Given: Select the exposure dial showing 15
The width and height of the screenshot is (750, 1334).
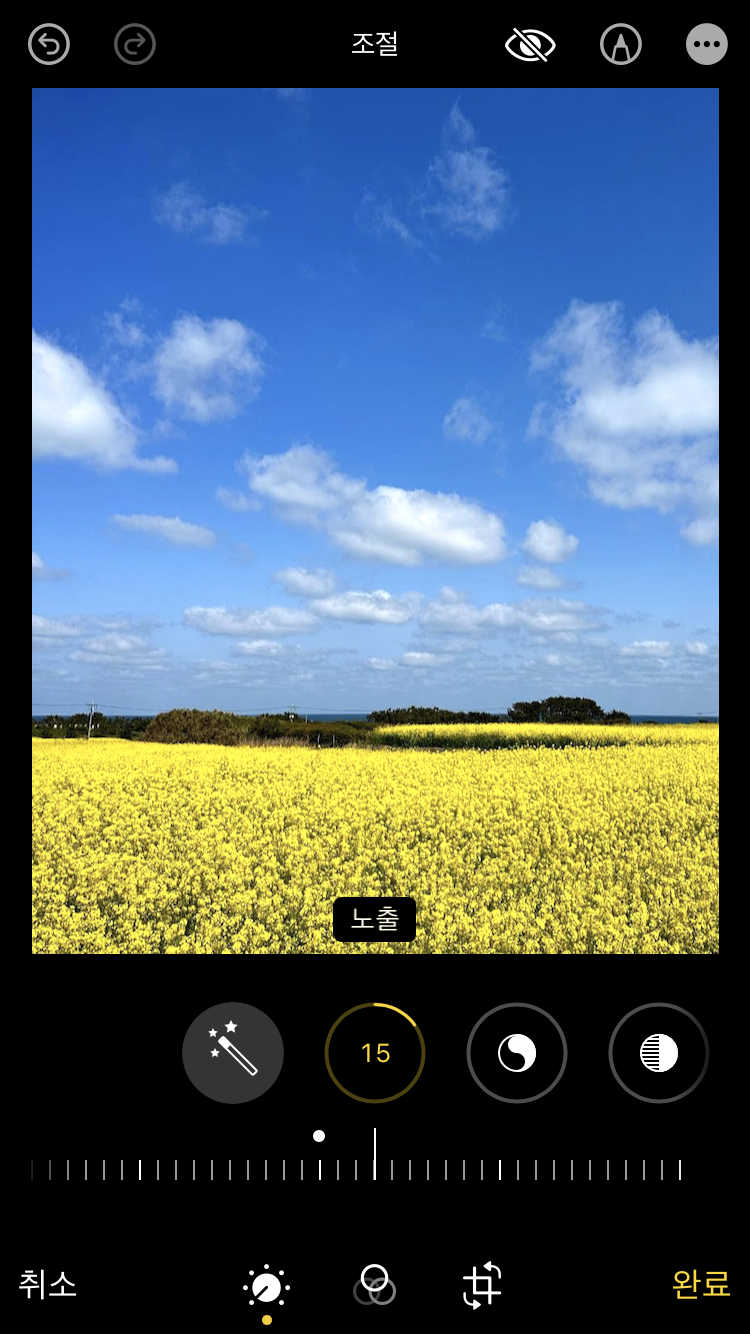Looking at the screenshot, I should click(375, 1053).
